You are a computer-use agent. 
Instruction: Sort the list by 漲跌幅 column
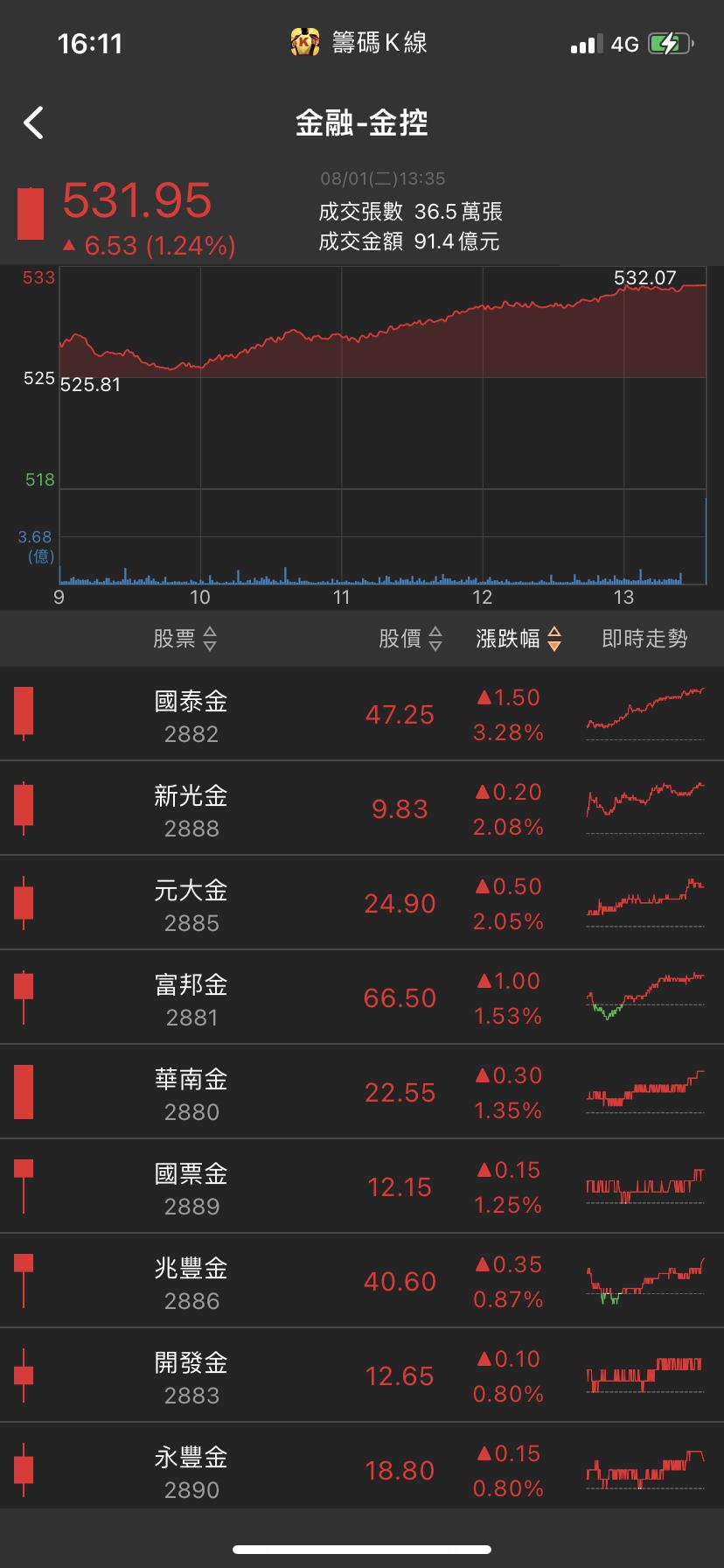click(x=519, y=639)
